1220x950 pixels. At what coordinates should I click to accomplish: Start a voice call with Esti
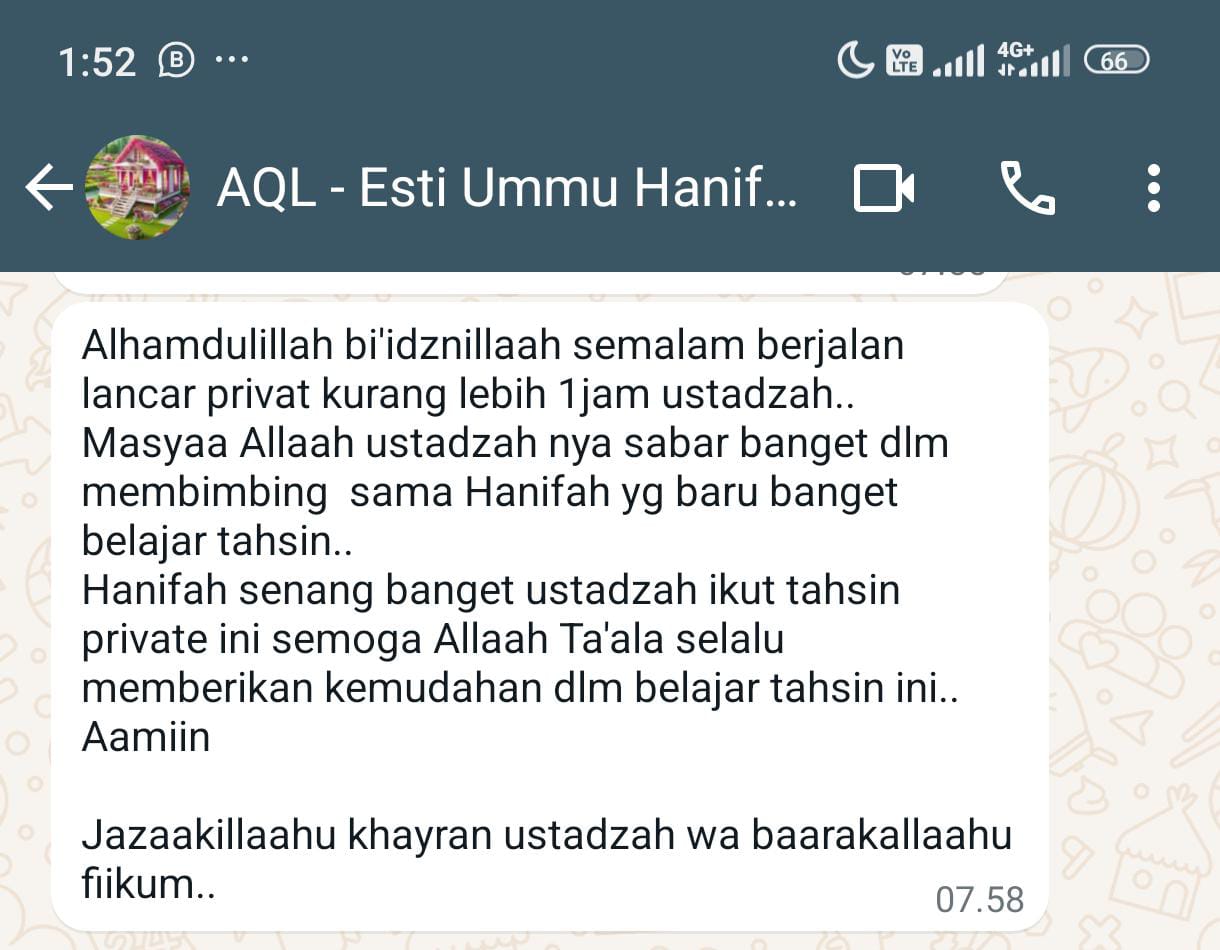pos(1027,188)
